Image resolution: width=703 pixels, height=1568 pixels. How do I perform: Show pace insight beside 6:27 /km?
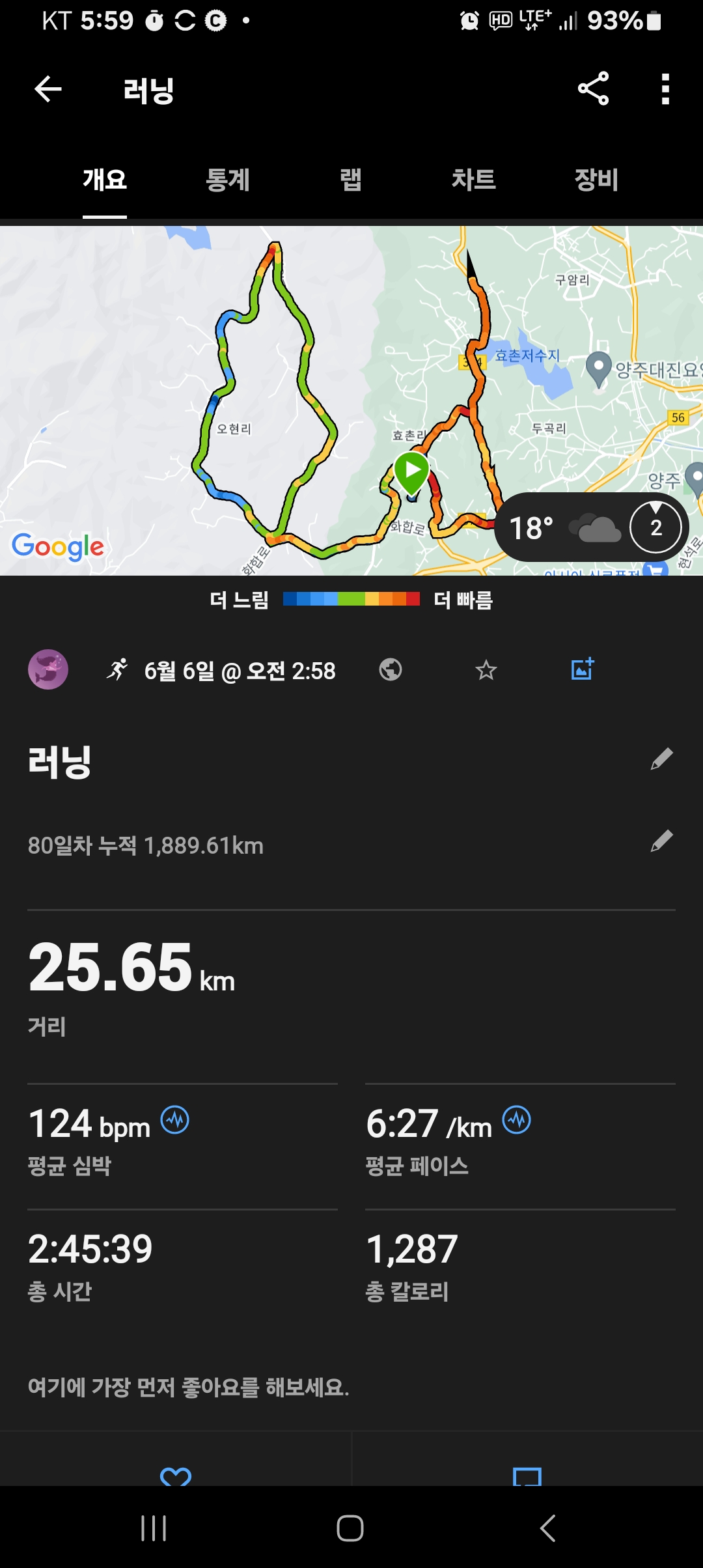tap(517, 1120)
